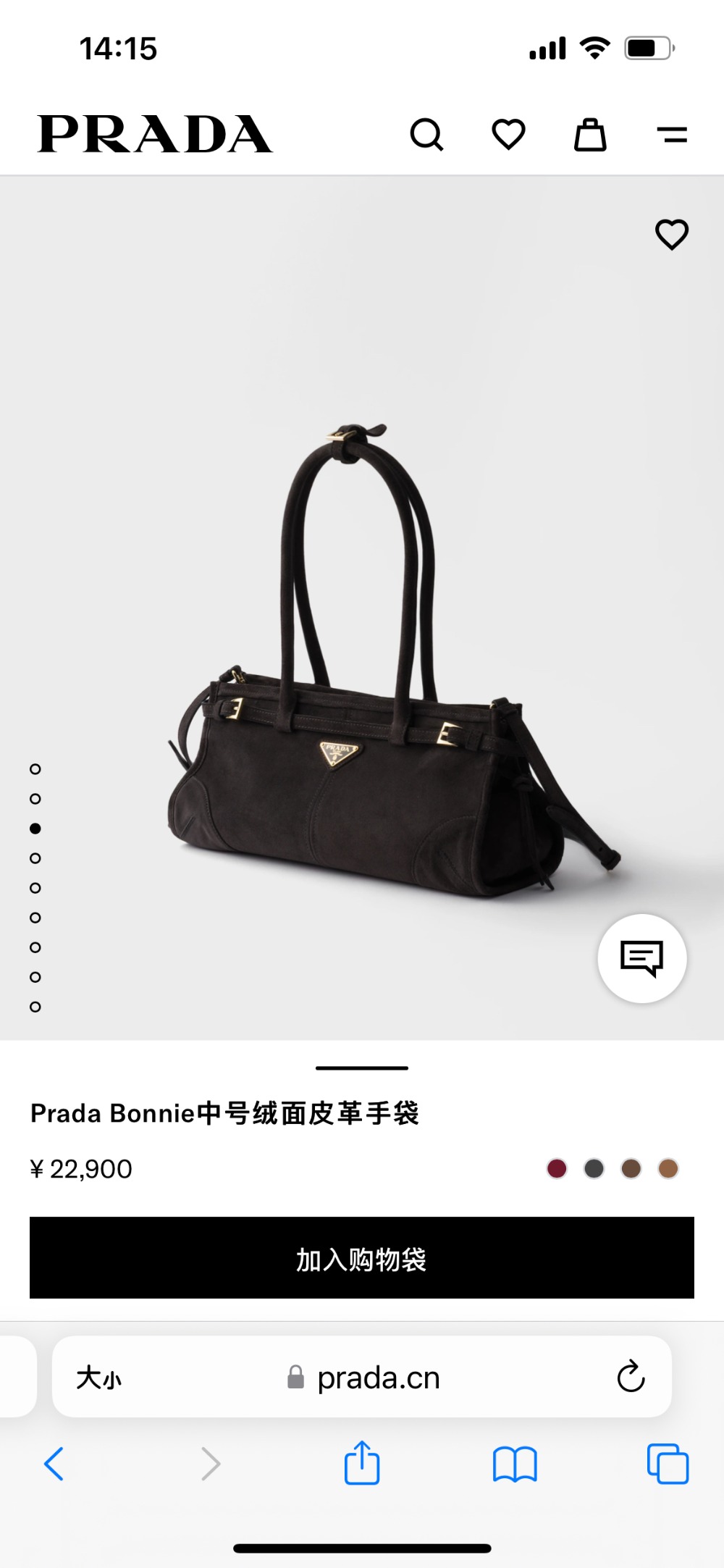Select the dark grey color swatch
This screenshot has height=1568, width=724.
[x=594, y=1168]
